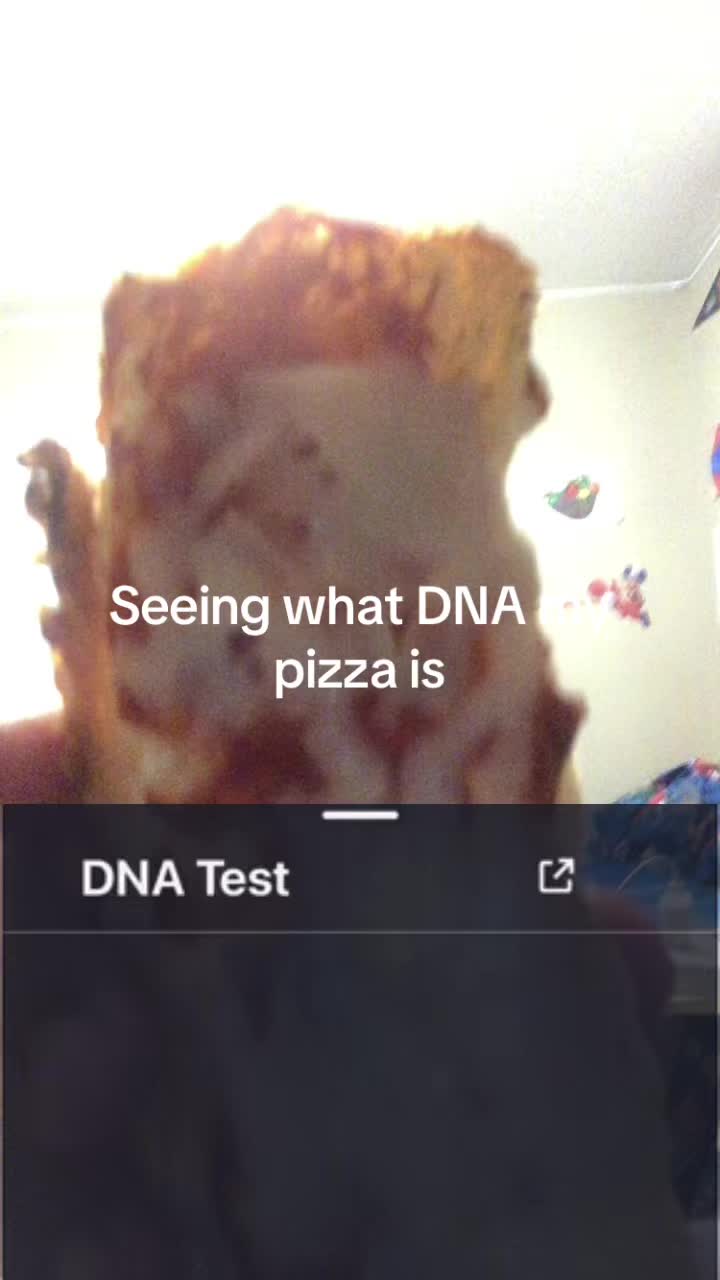Open the DNA Test effect in external view
The image size is (720, 1280).
(556, 876)
